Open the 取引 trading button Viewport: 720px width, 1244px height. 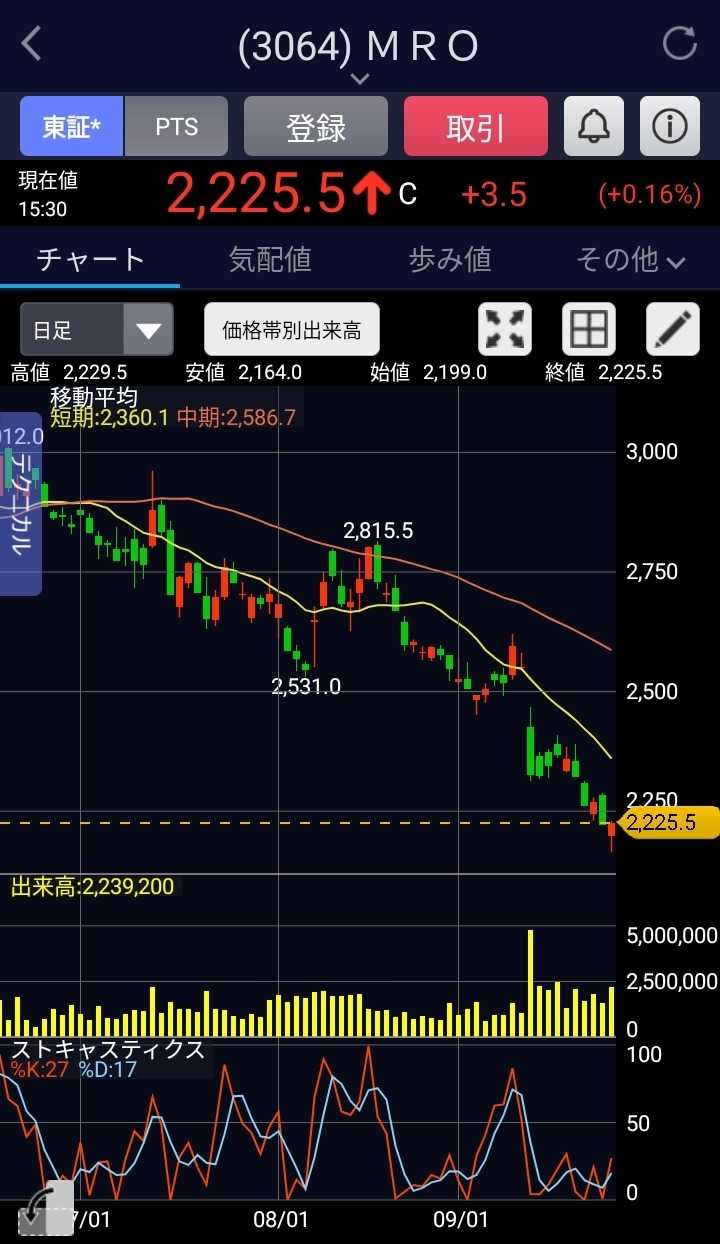click(x=476, y=127)
